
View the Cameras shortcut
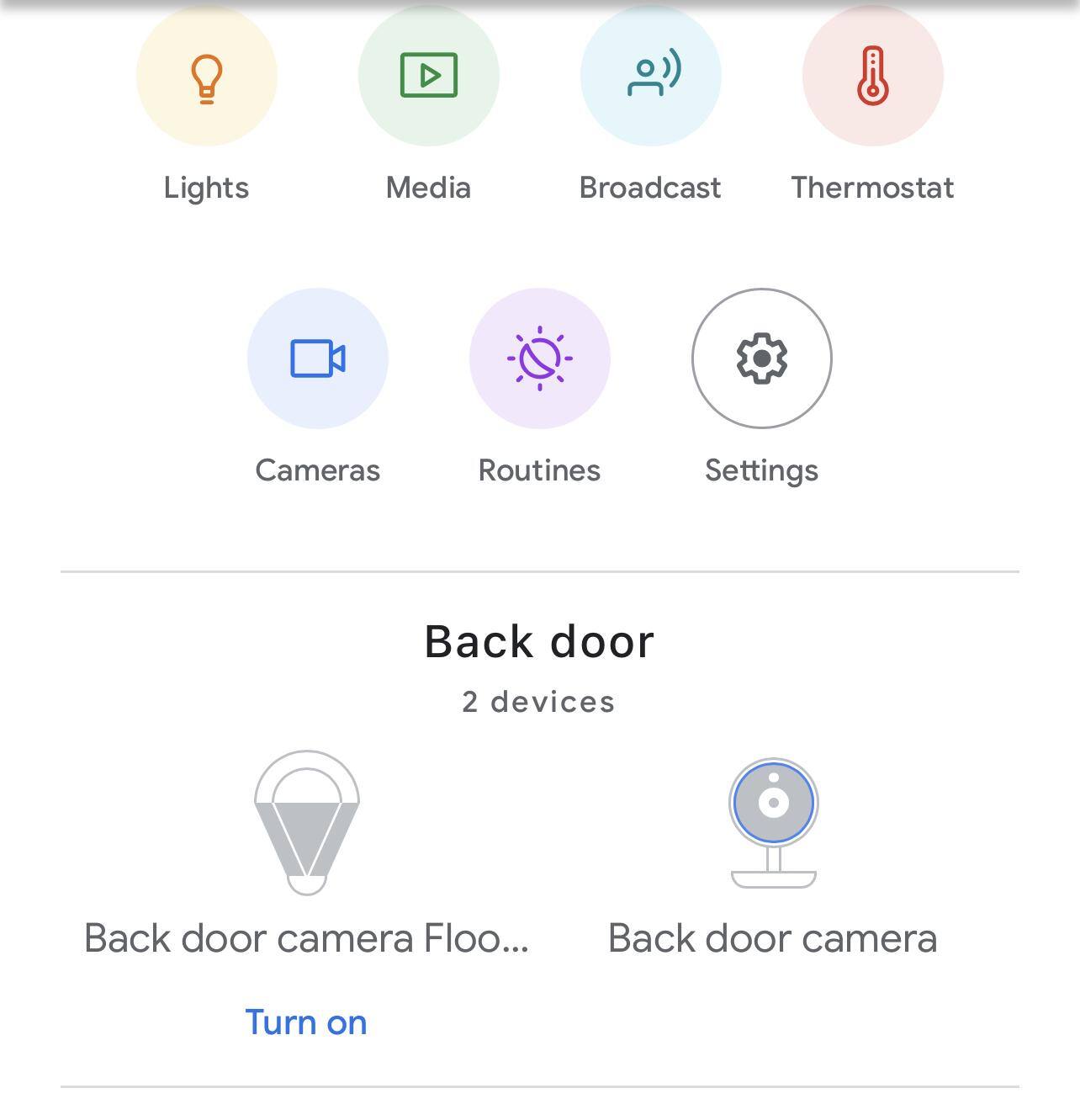[x=318, y=359]
